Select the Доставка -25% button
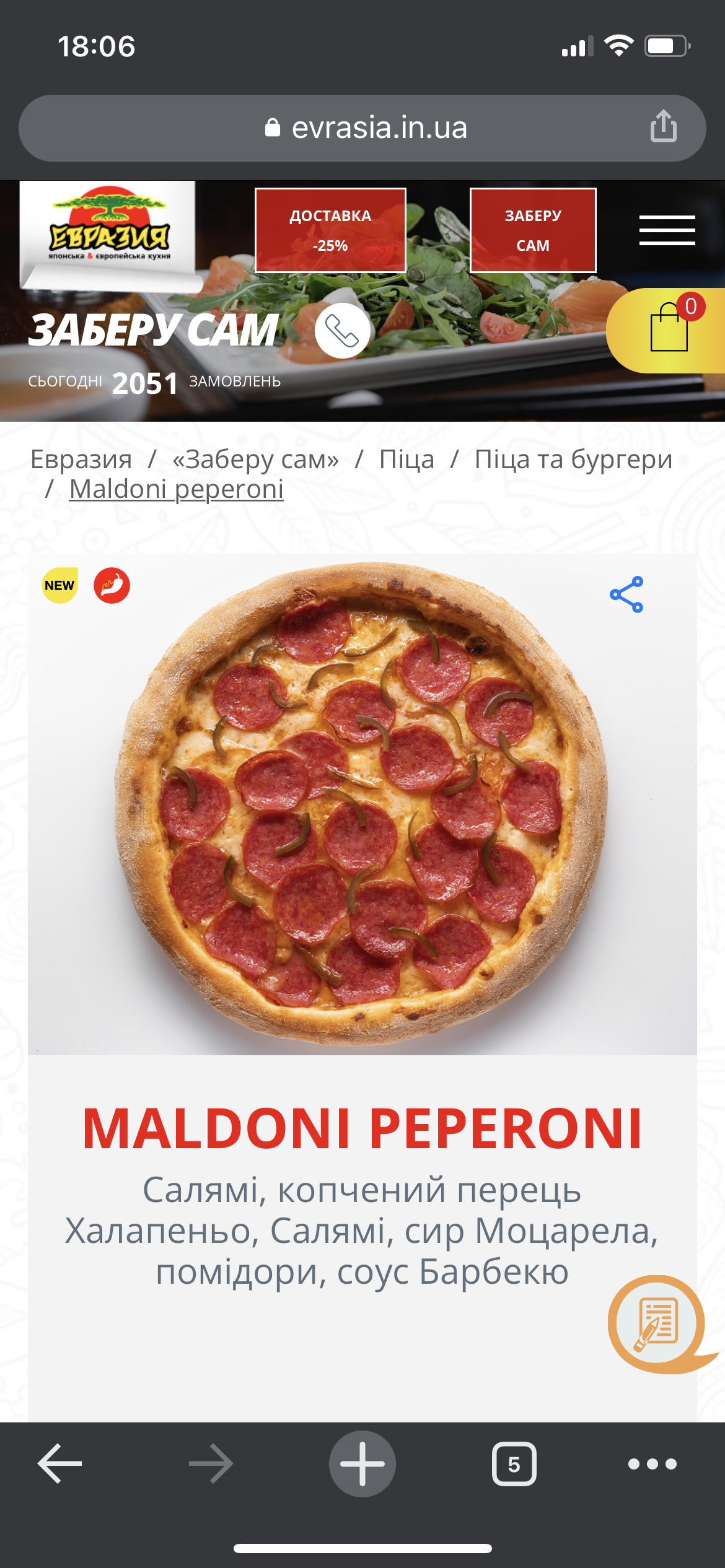Image resolution: width=725 pixels, height=1568 pixels. point(330,230)
